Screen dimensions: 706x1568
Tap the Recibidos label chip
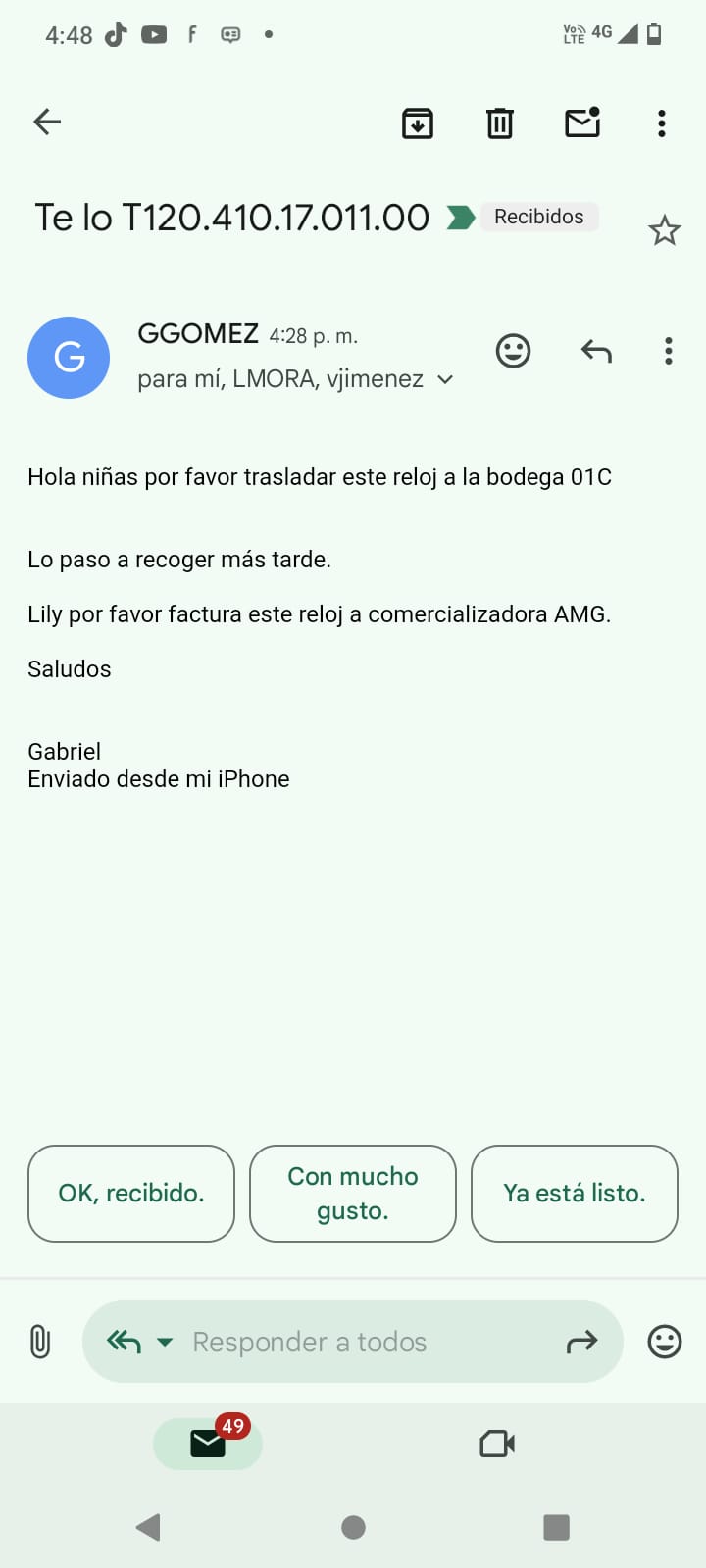pyautogui.click(x=538, y=217)
